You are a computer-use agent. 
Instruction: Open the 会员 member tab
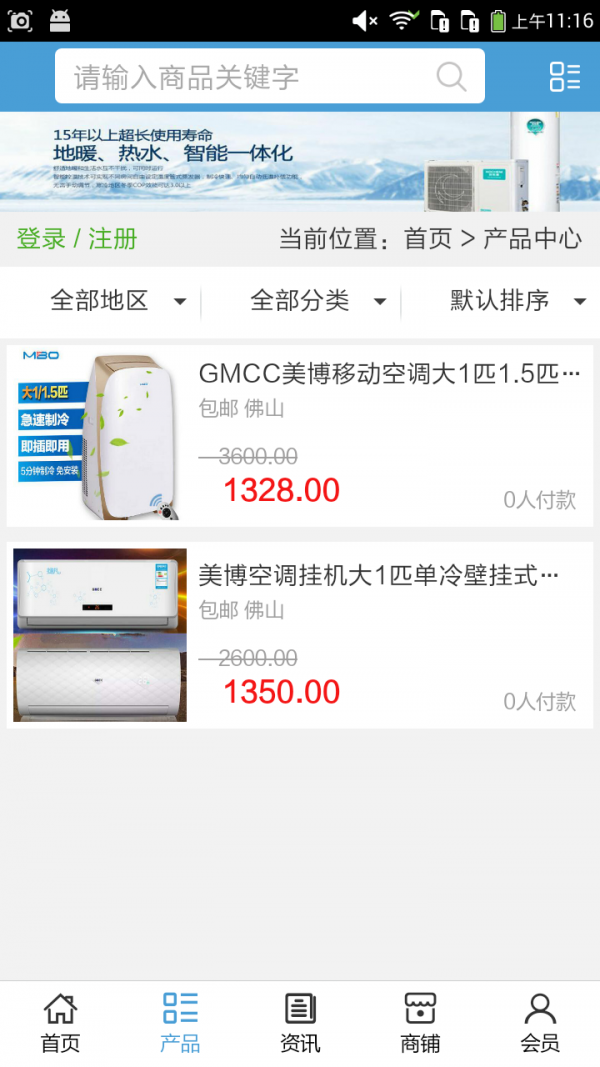540,1023
